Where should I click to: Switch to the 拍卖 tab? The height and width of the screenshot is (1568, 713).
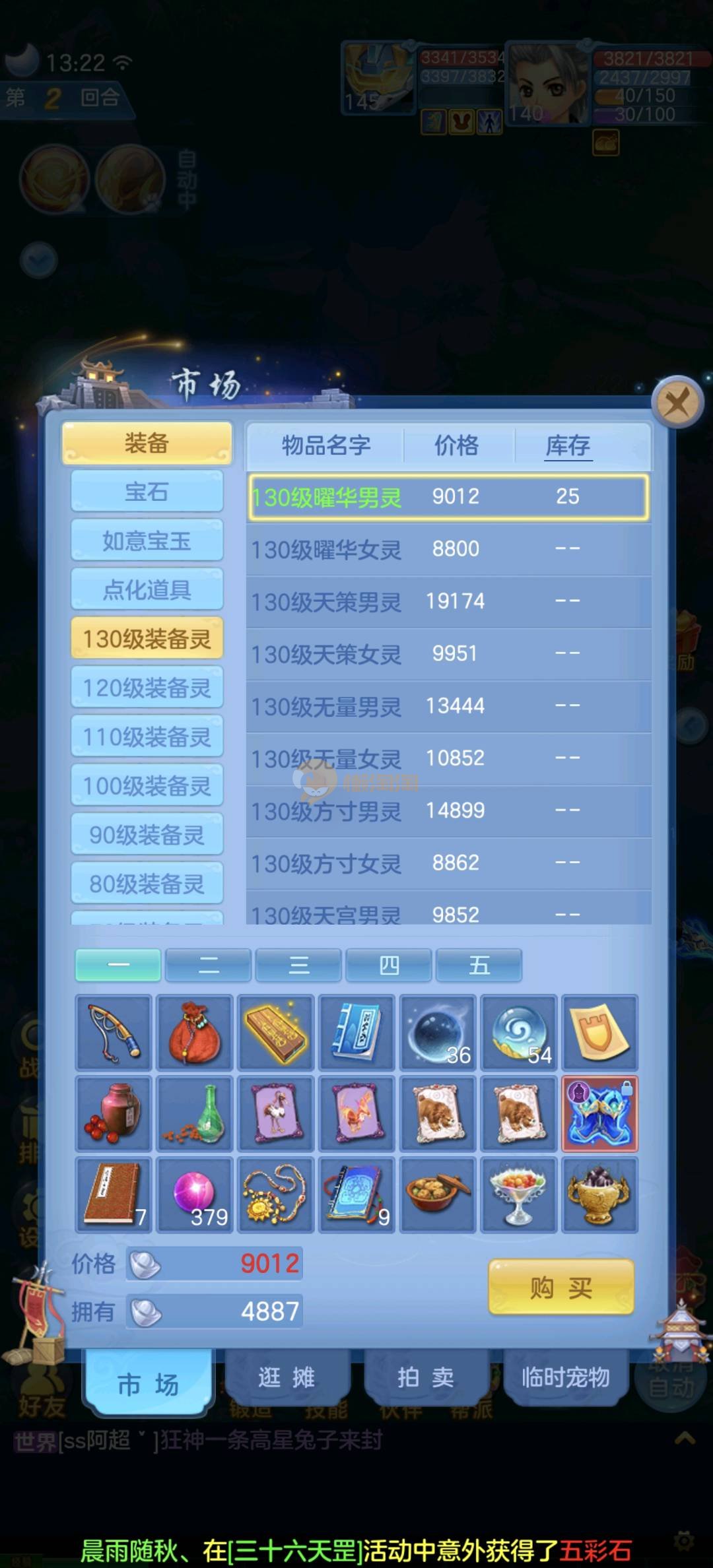point(426,1378)
